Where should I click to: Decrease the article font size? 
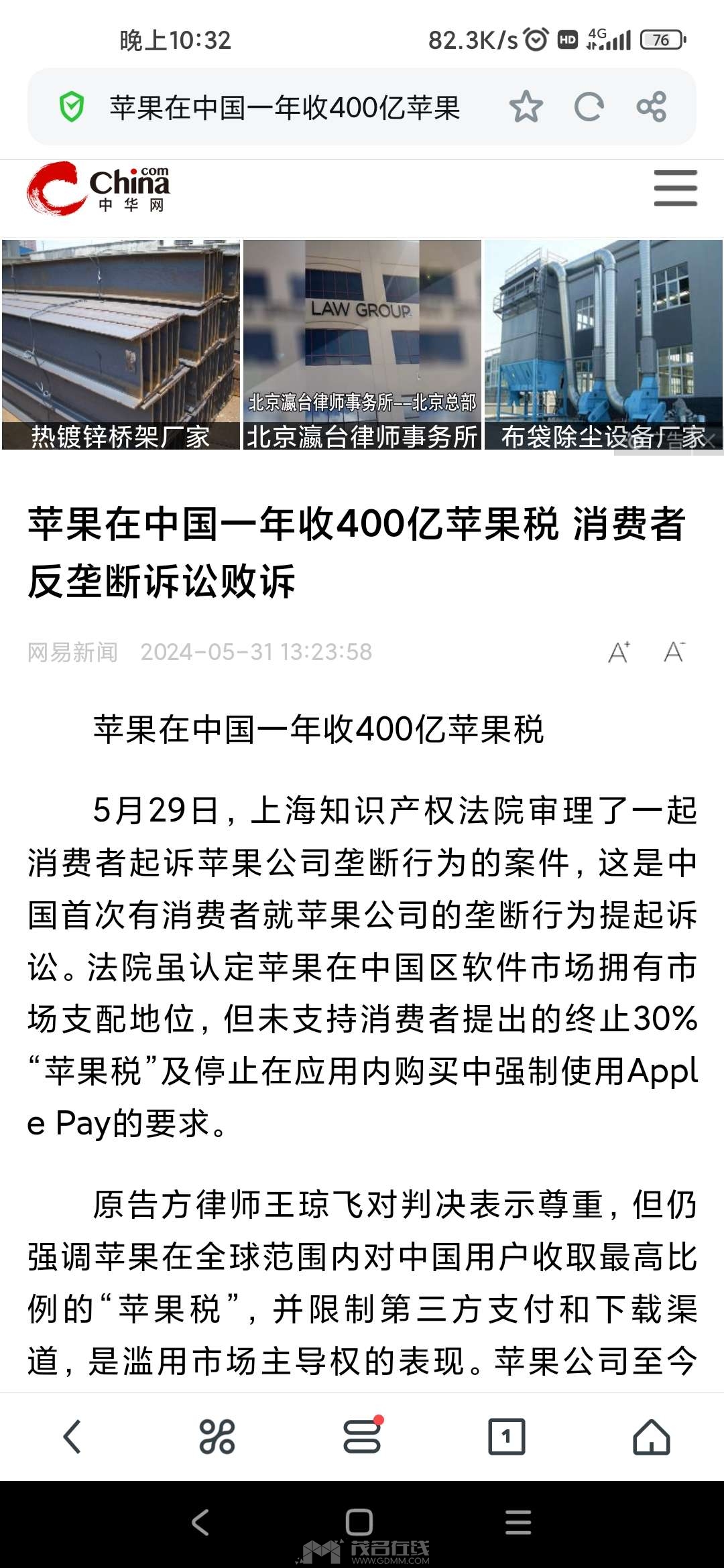point(674,652)
